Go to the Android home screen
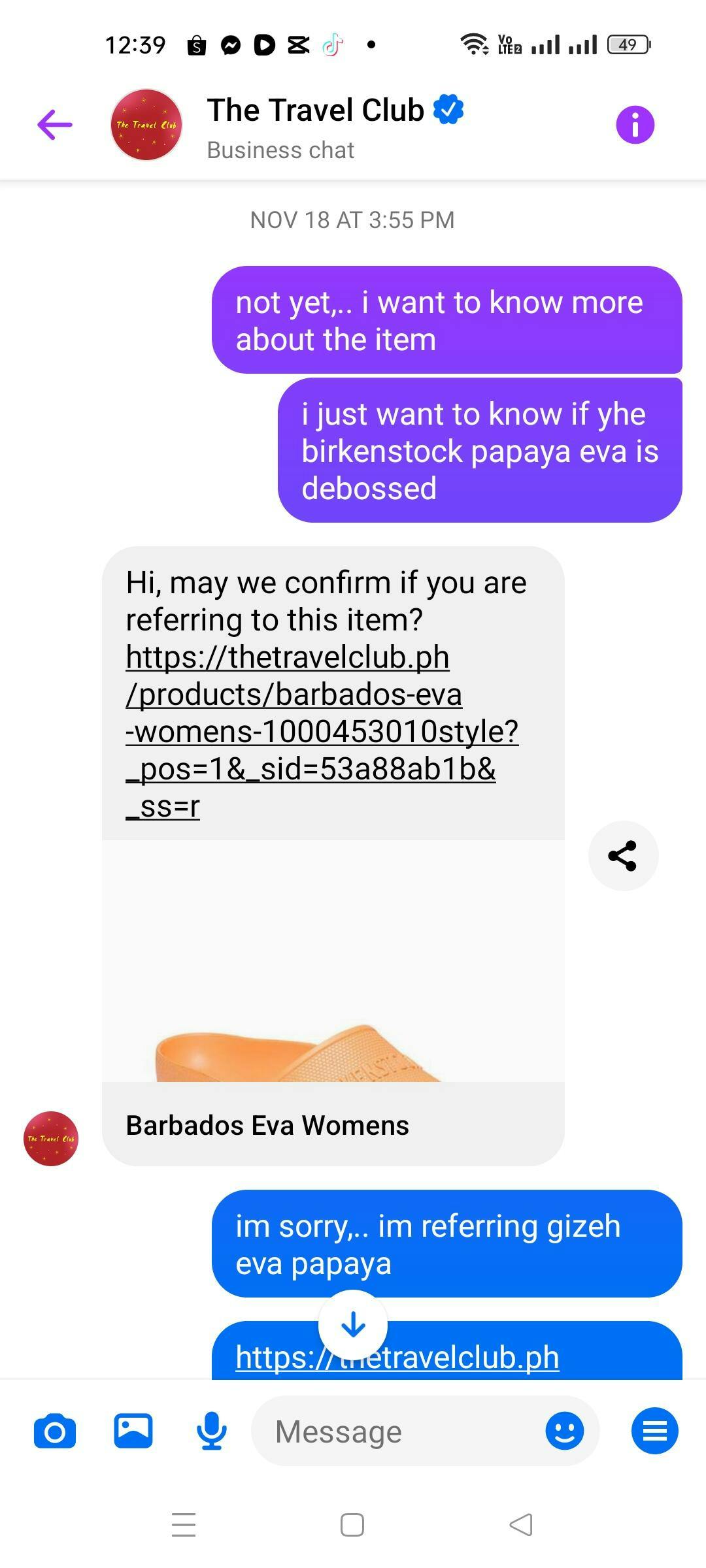Image resolution: width=706 pixels, height=1568 pixels. (352, 1525)
